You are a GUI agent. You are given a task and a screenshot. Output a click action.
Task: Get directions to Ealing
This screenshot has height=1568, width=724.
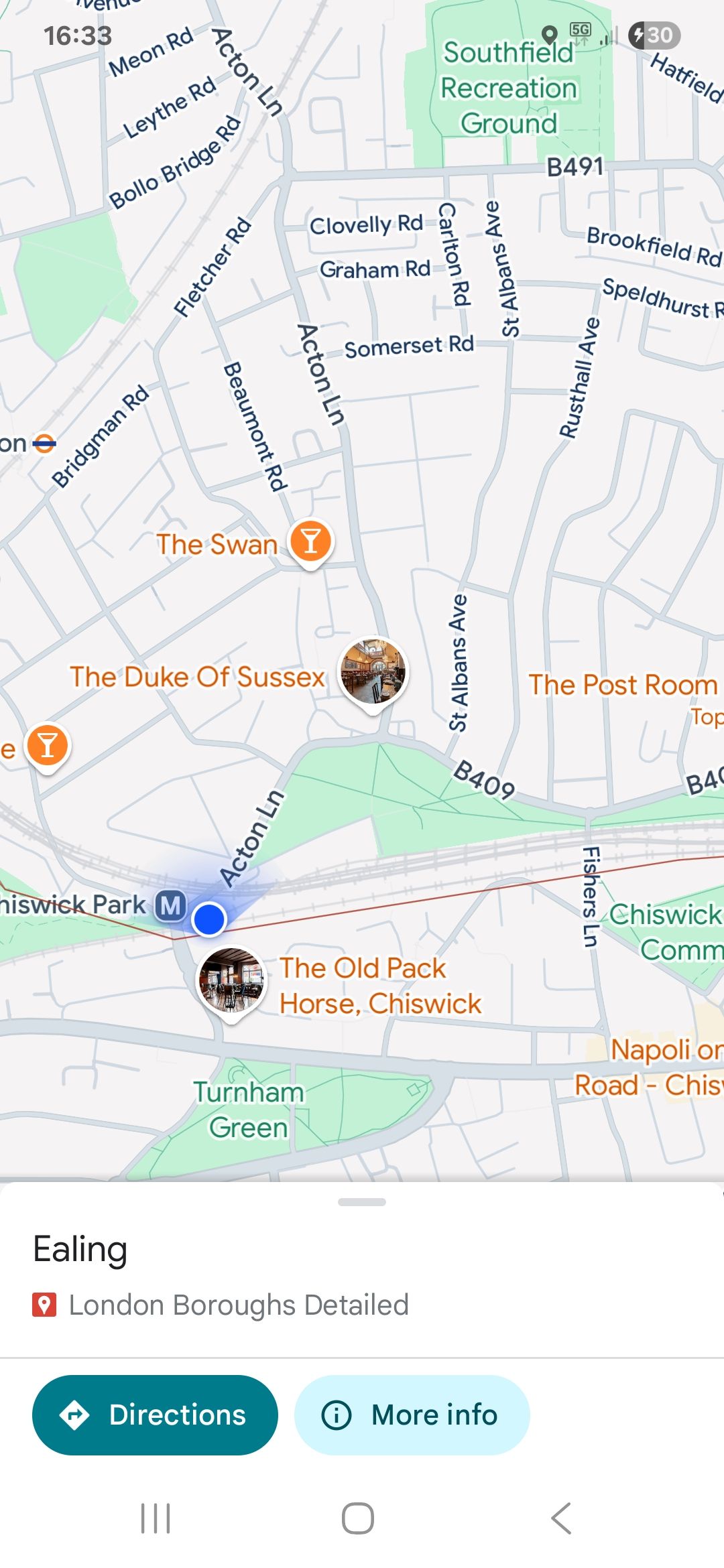(x=155, y=1415)
